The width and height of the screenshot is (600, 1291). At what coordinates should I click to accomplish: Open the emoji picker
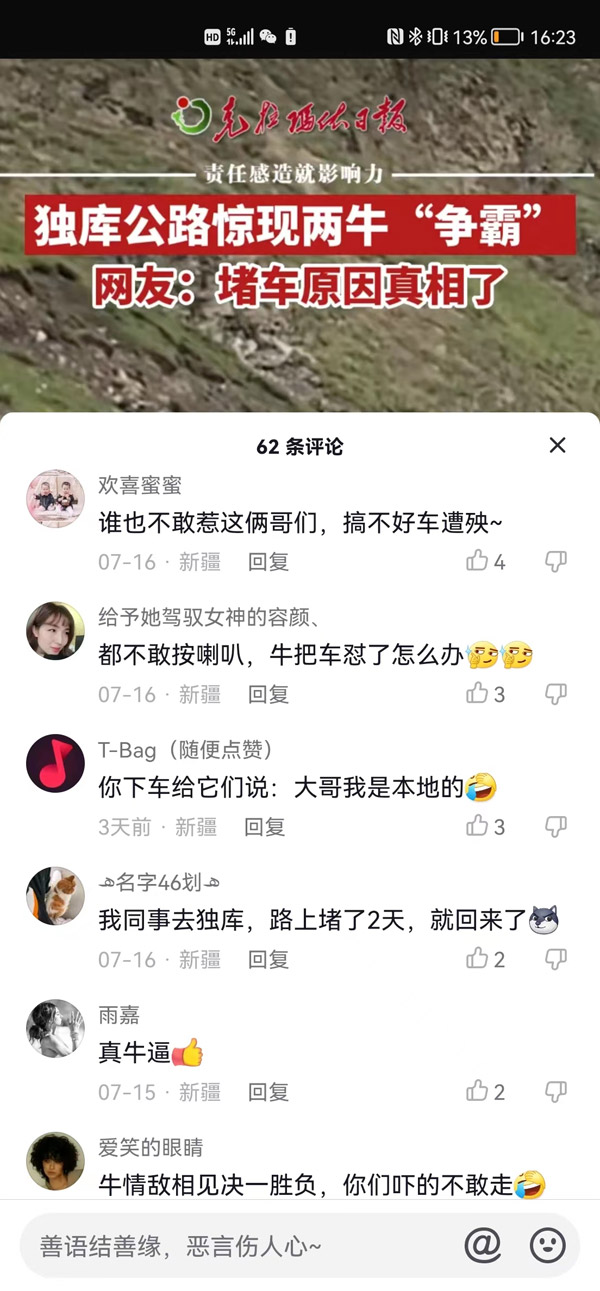coord(547,1245)
